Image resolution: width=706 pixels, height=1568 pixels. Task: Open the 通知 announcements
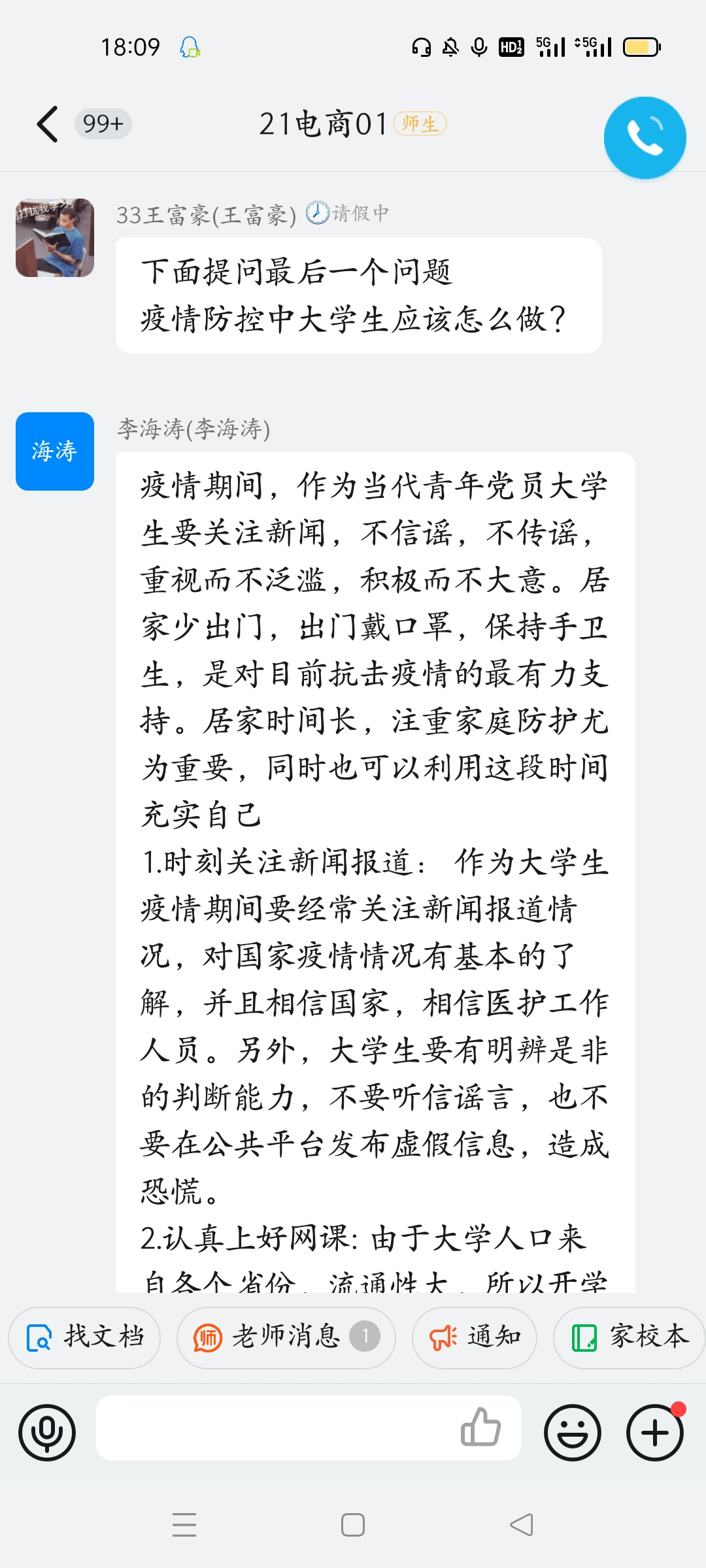click(475, 1337)
